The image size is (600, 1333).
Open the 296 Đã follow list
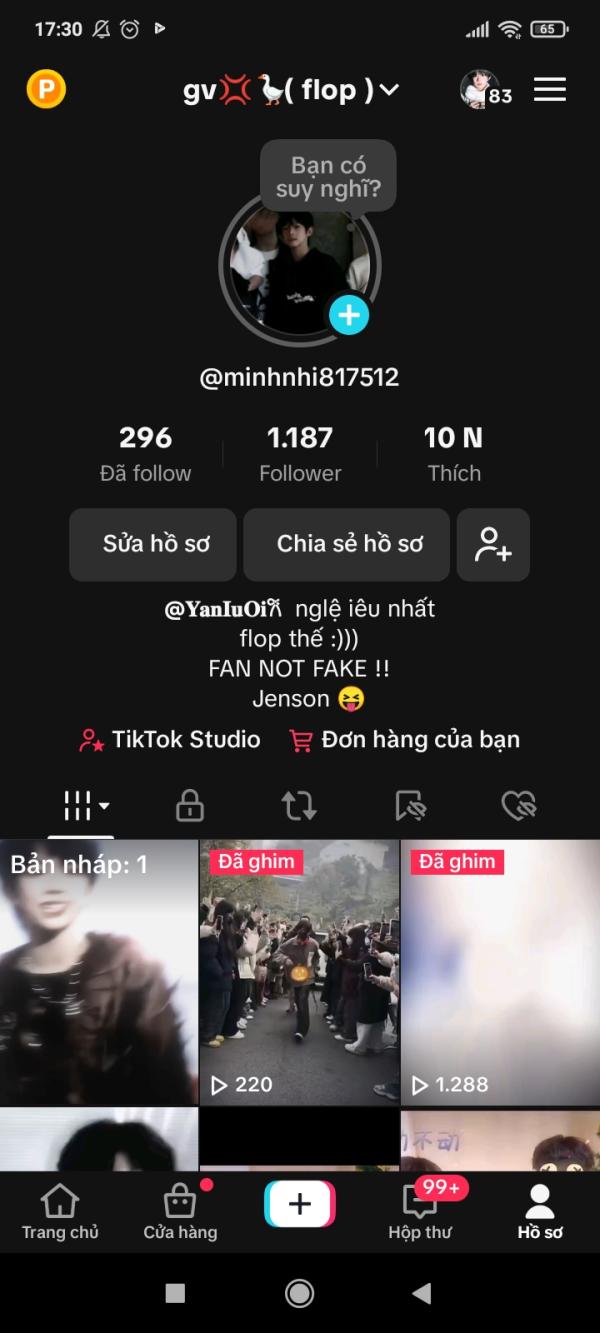[x=146, y=453]
